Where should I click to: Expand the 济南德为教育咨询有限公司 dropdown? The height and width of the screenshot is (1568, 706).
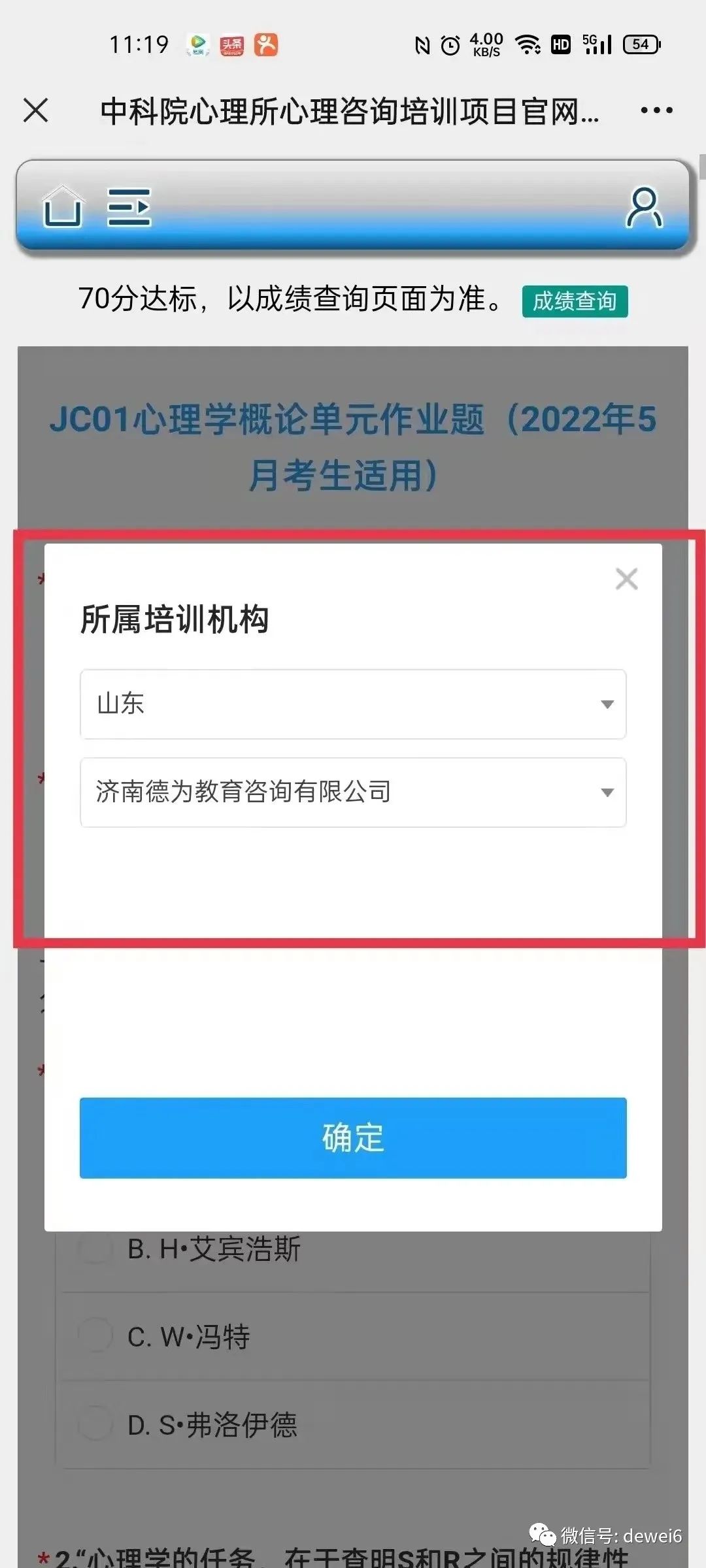click(353, 792)
